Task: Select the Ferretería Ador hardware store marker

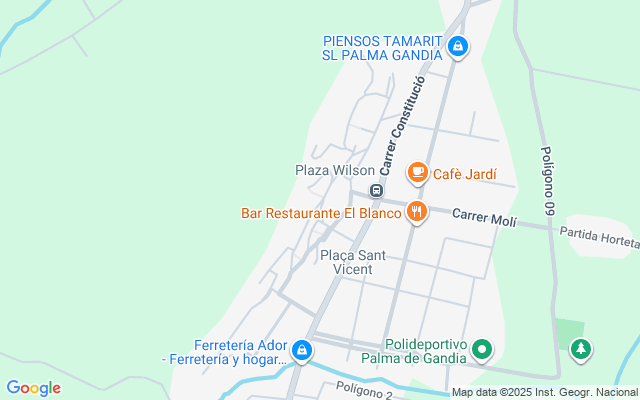Action: (x=302, y=351)
